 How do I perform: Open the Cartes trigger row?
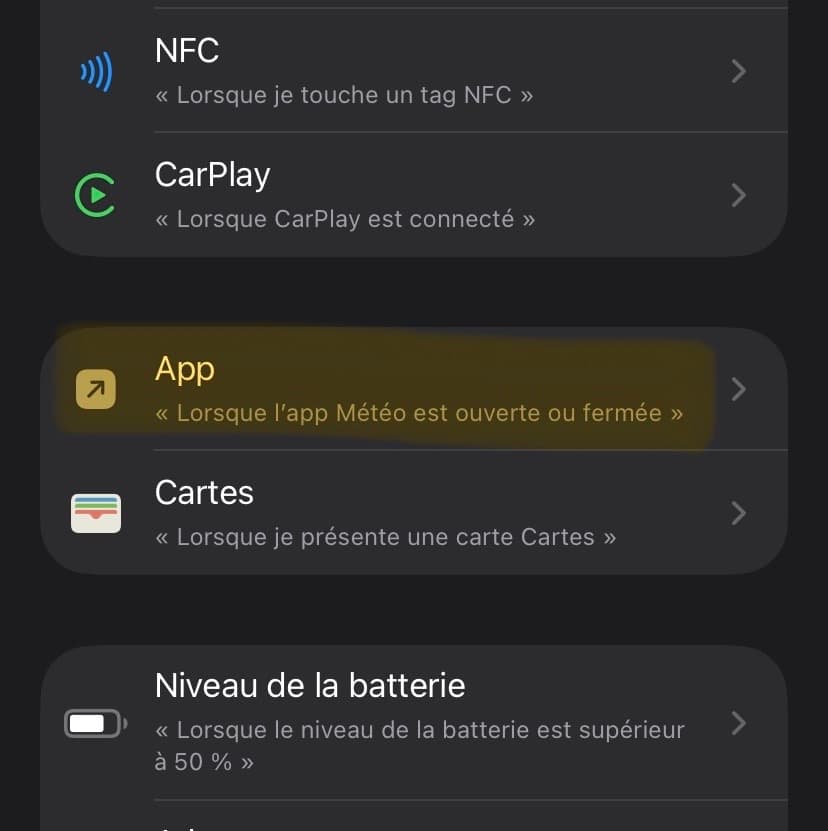pyautogui.click(x=414, y=513)
